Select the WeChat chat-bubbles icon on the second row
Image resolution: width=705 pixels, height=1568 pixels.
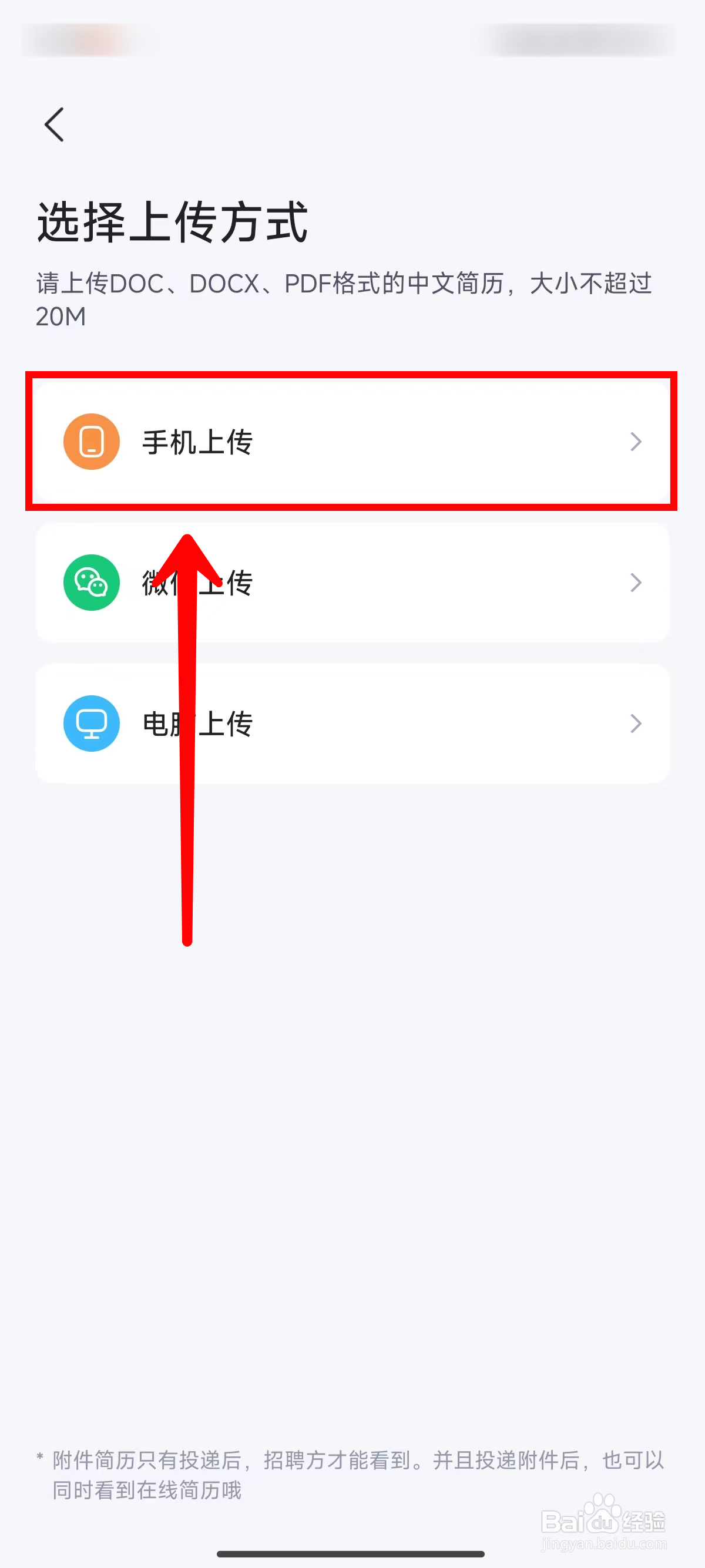point(91,583)
